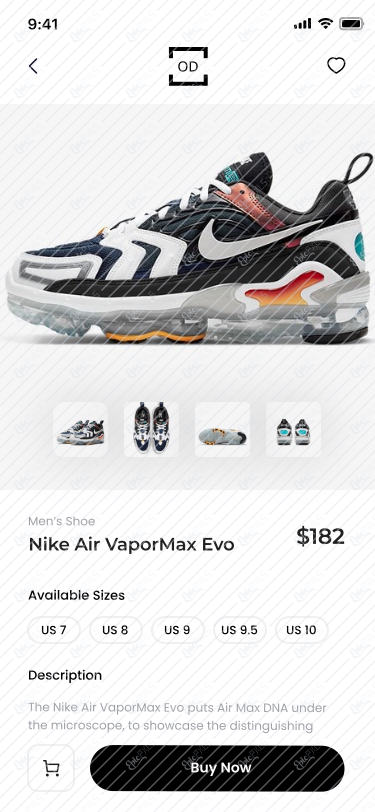
Task: Select size US 7
Action: click(x=54, y=630)
